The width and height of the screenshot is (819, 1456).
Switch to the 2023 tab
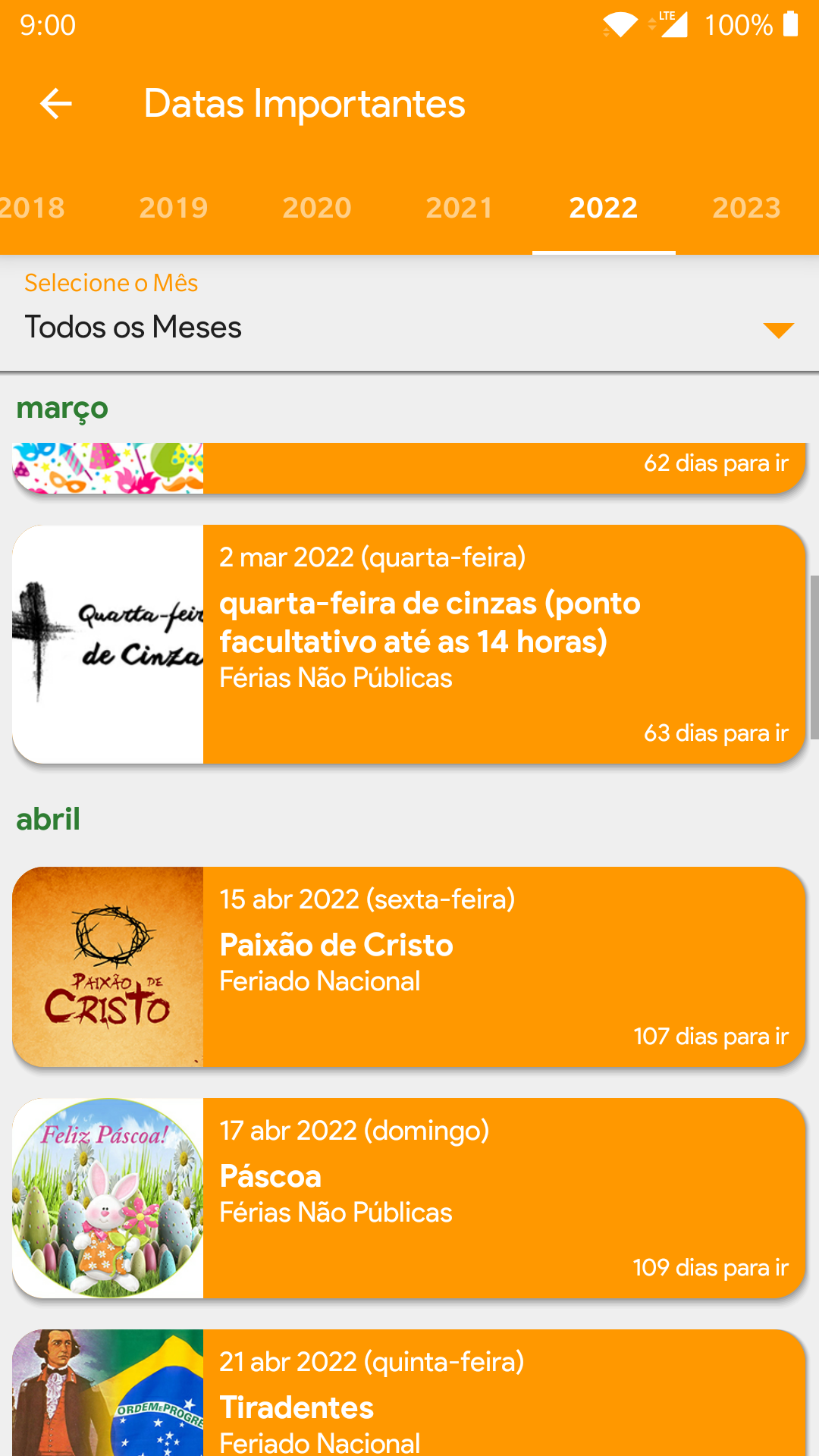click(x=746, y=208)
